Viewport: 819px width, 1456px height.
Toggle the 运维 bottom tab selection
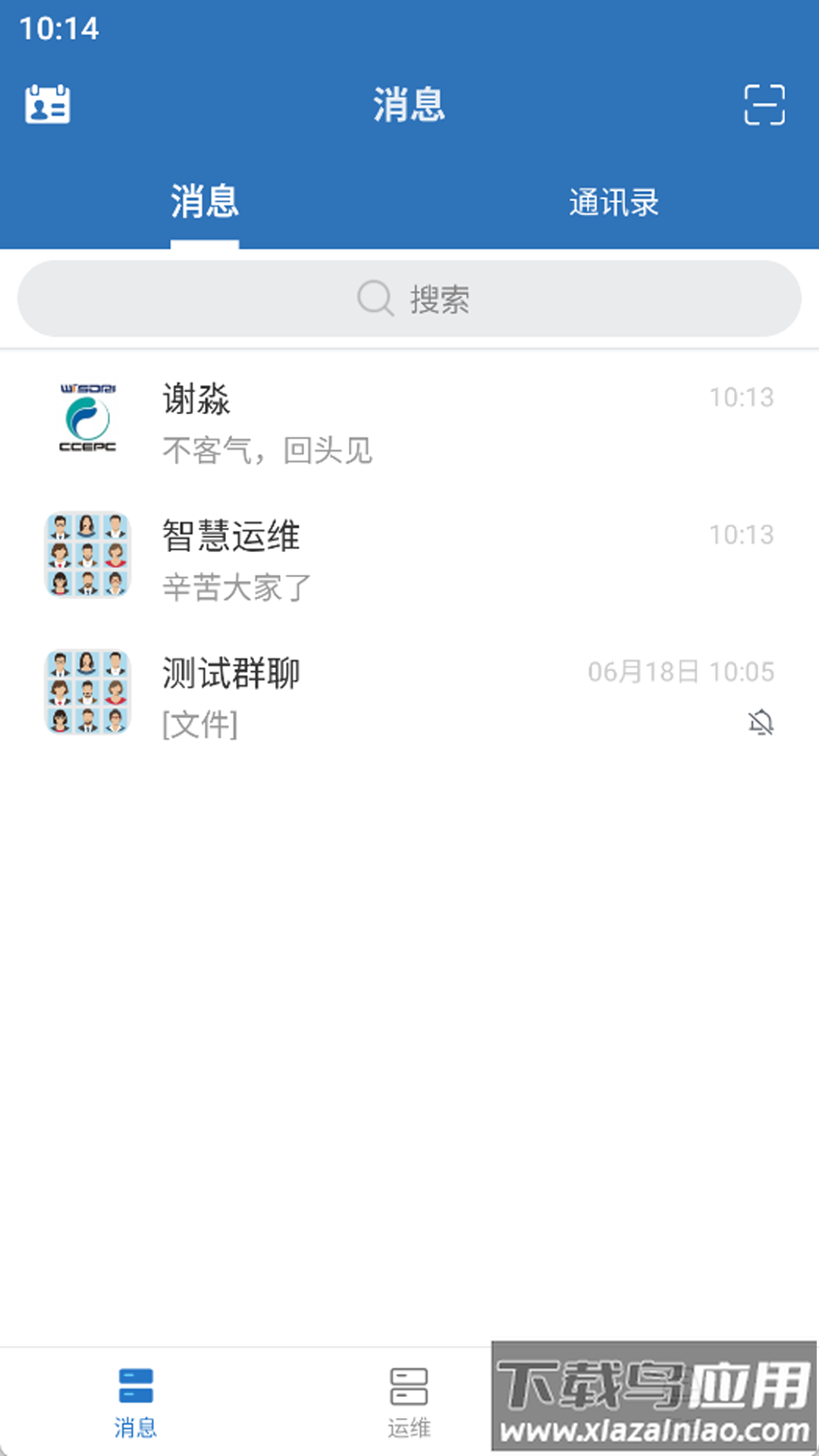click(x=409, y=1407)
